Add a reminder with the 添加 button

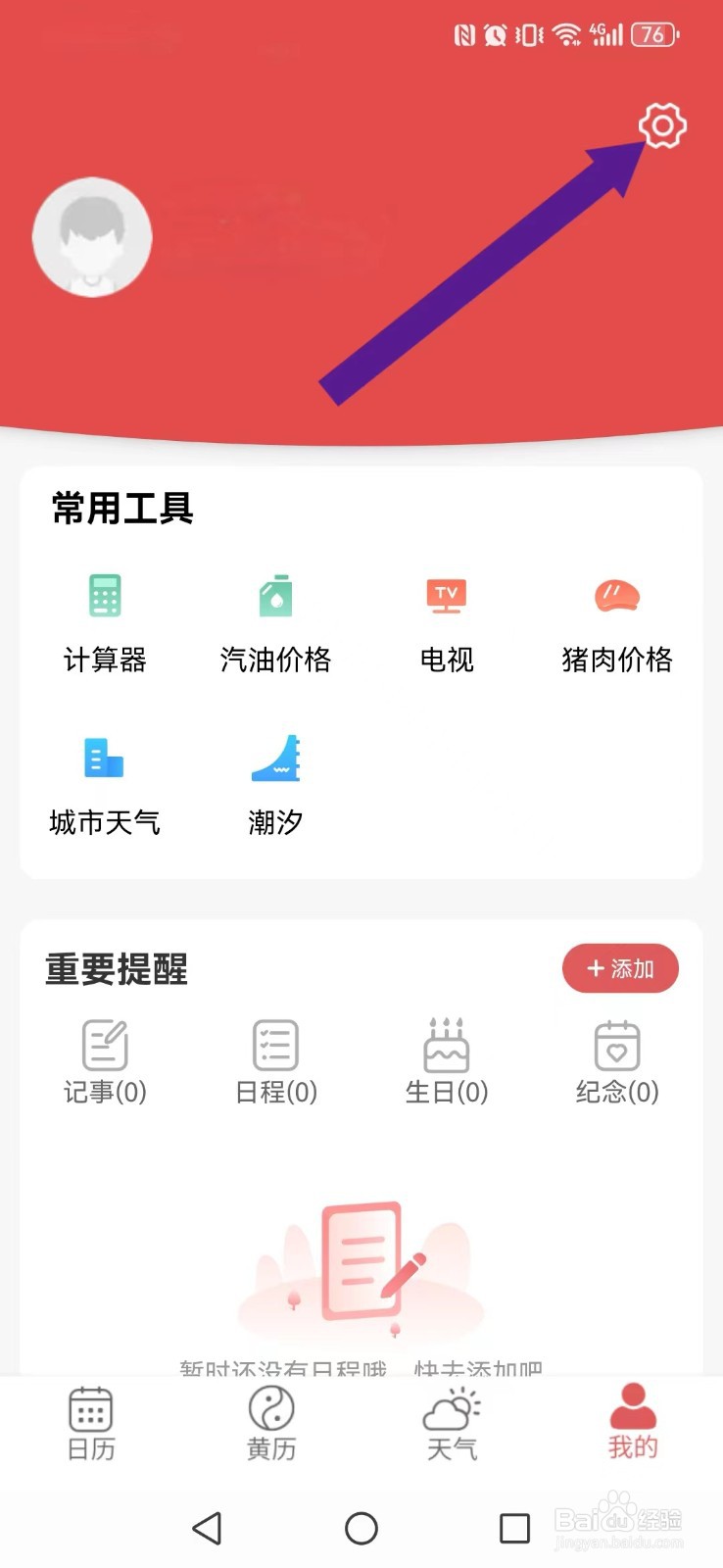tap(619, 968)
